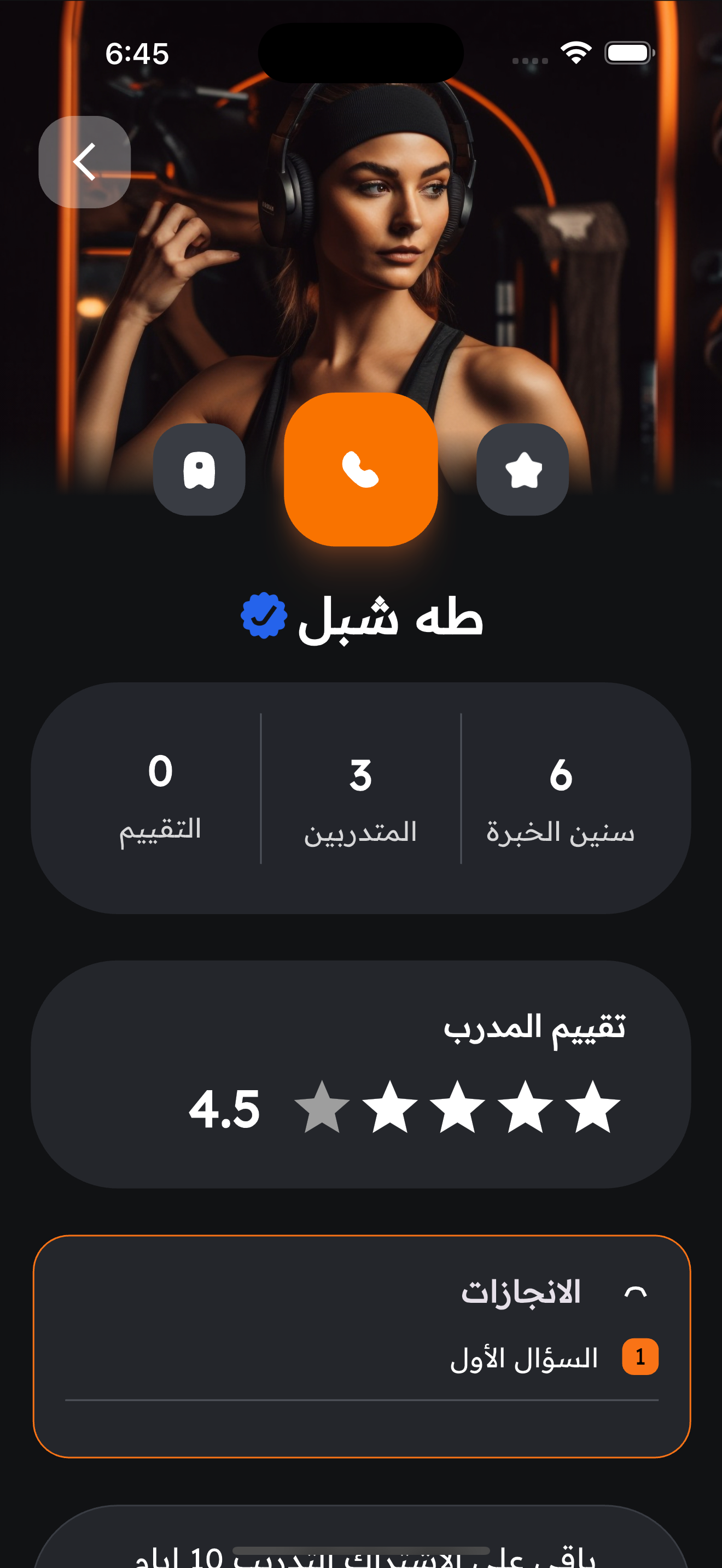This screenshot has height=1568, width=722.
Task: Call the trainer with the orange phone button
Action: 360,469
